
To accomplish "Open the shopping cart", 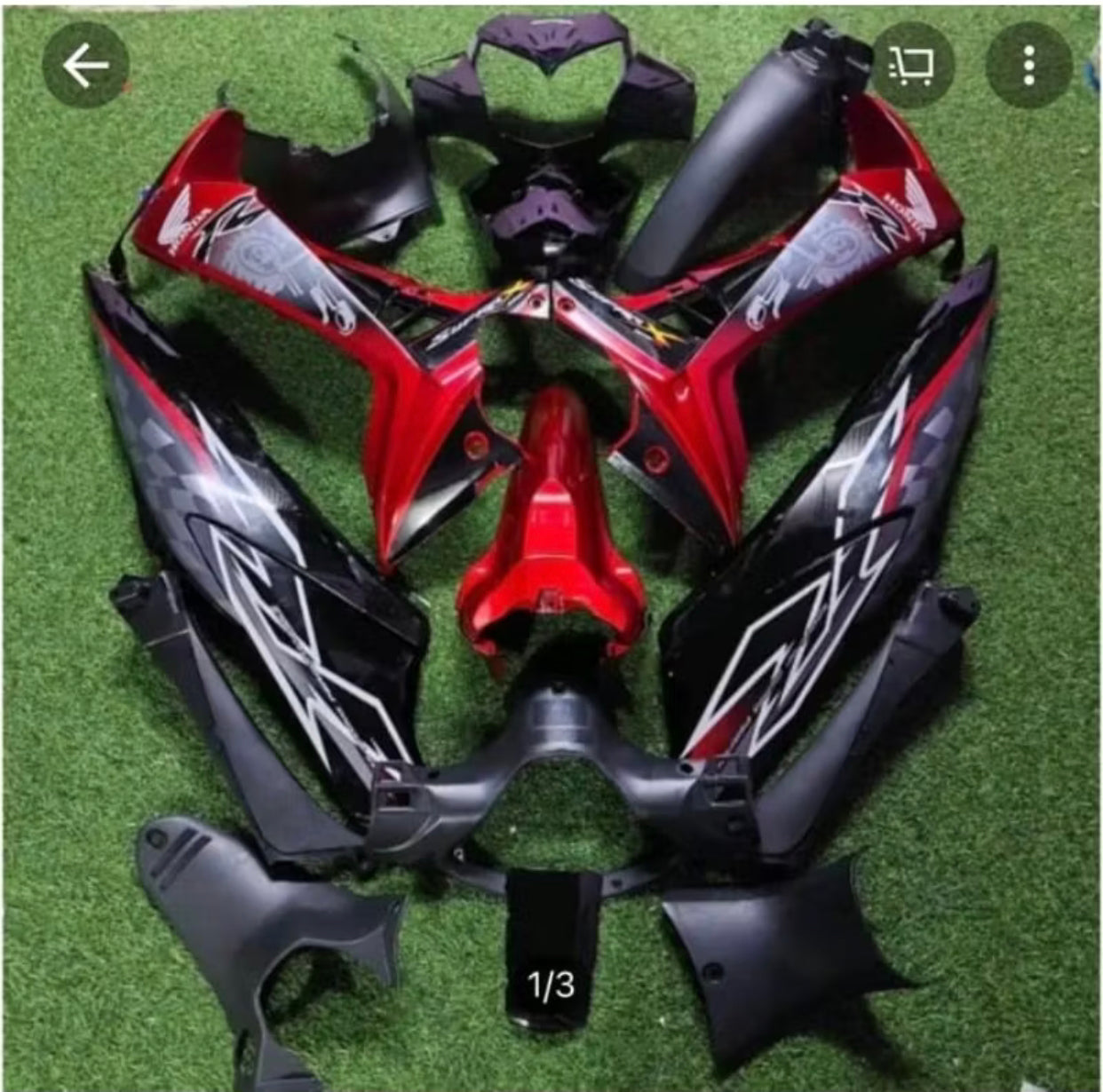I will tap(912, 66).
